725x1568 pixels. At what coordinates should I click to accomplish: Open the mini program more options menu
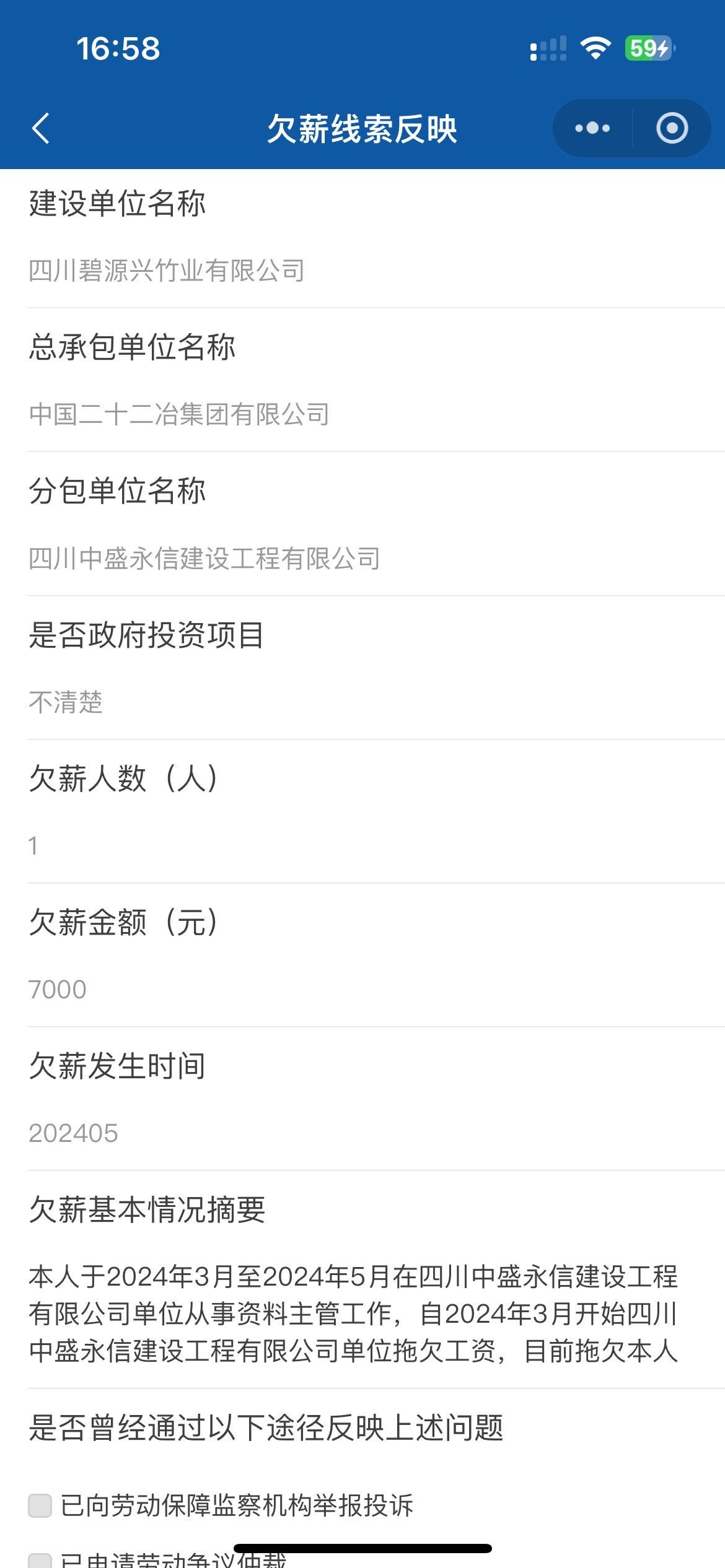[x=592, y=128]
